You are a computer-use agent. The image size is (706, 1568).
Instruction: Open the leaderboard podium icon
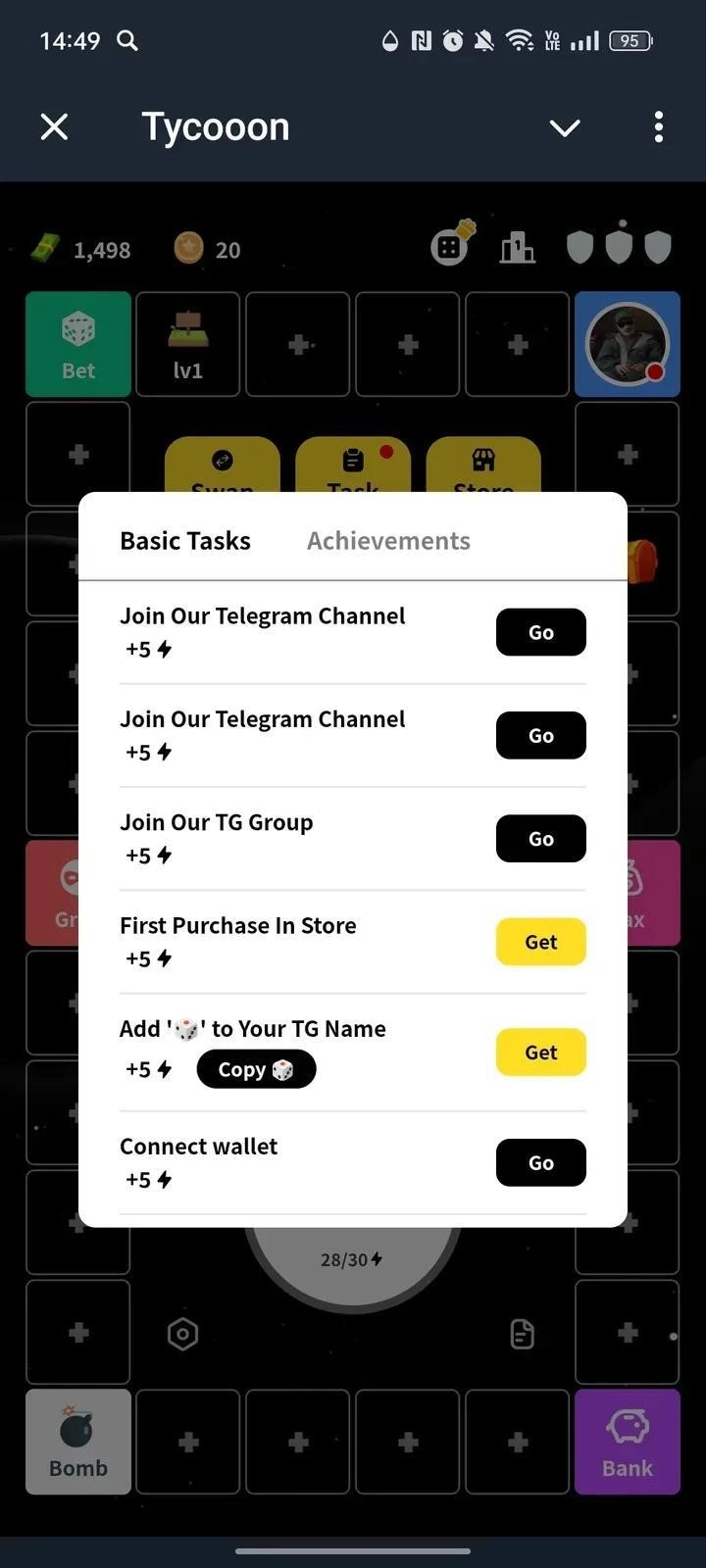coord(517,249)
